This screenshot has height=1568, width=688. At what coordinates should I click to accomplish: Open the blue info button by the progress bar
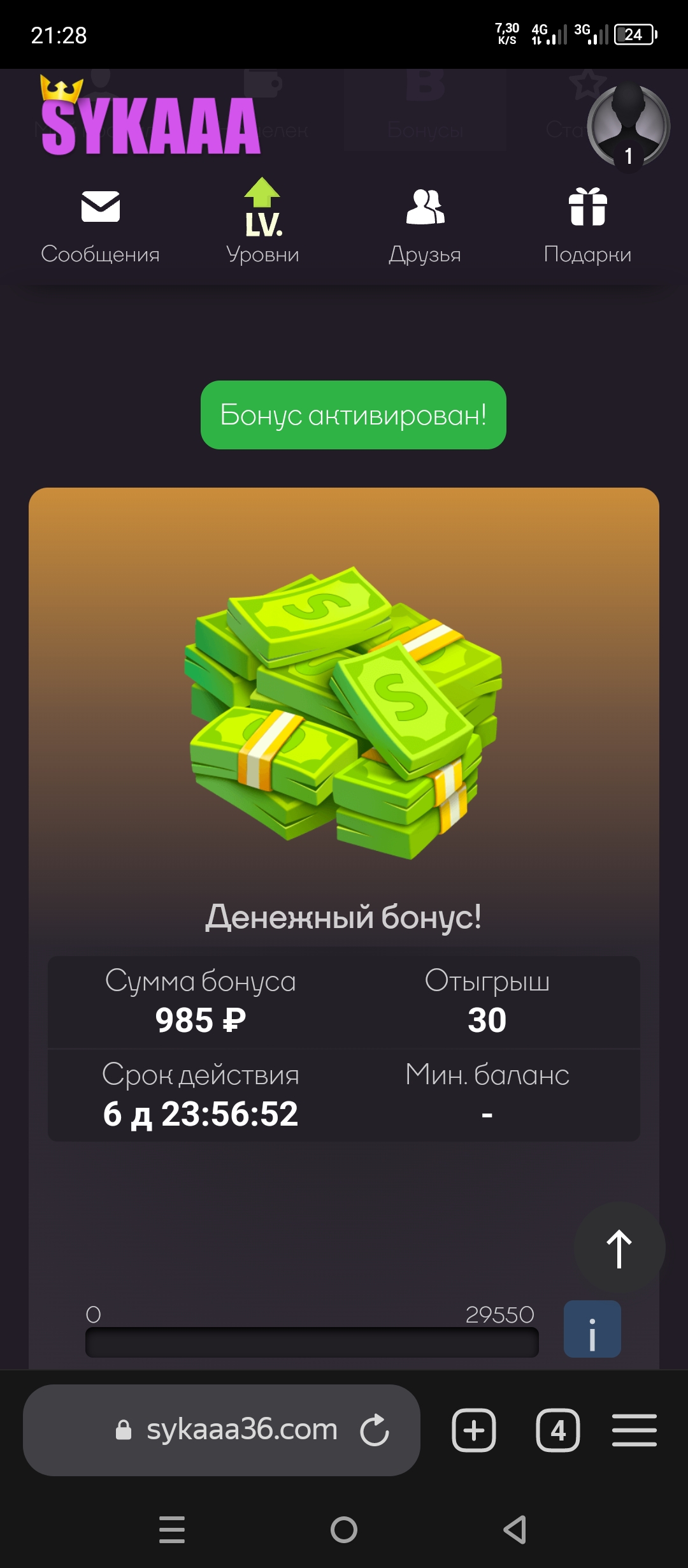point(592,1329)
